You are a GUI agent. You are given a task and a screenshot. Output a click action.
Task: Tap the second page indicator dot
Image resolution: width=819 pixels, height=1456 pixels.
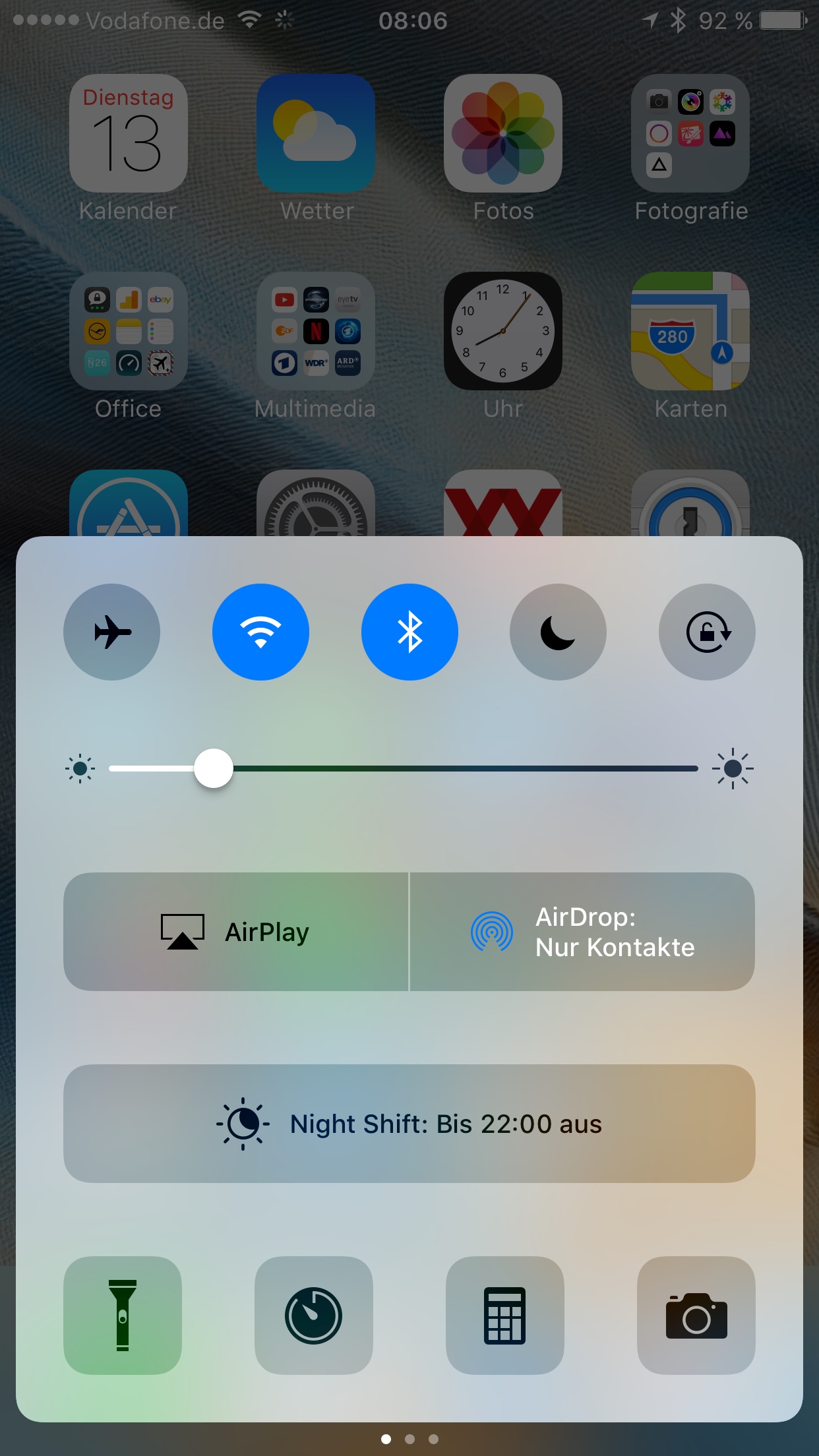pyautogui.click(x=409, y=1439)
